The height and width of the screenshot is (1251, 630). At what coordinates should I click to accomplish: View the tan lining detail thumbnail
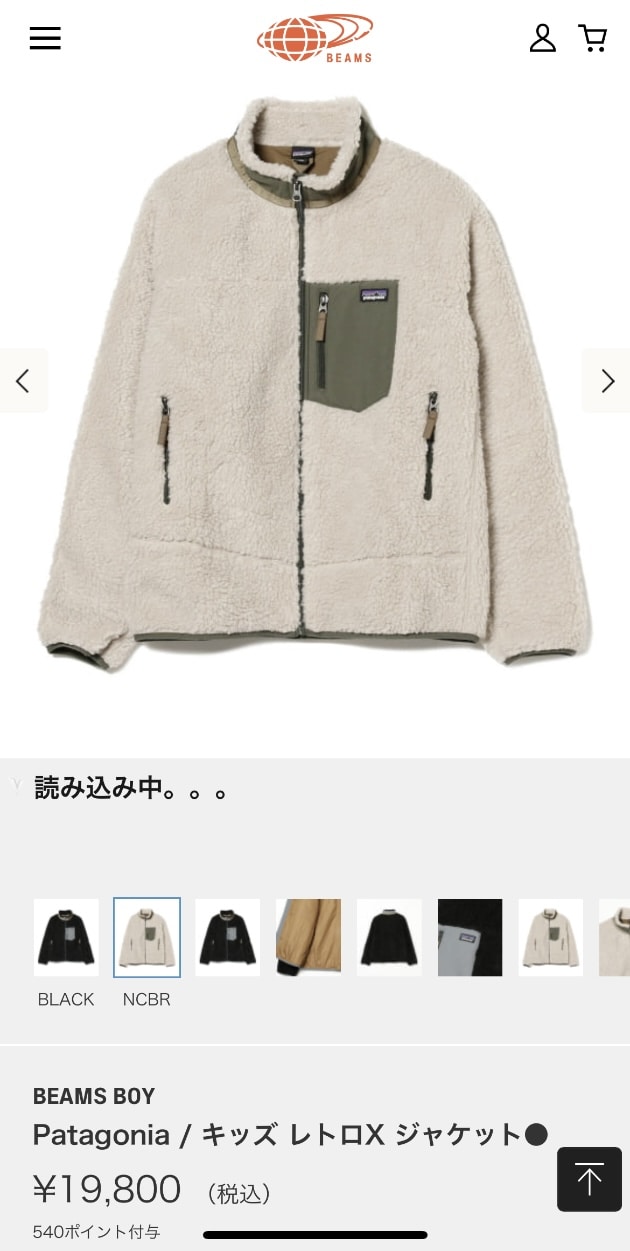pos(308,937)
